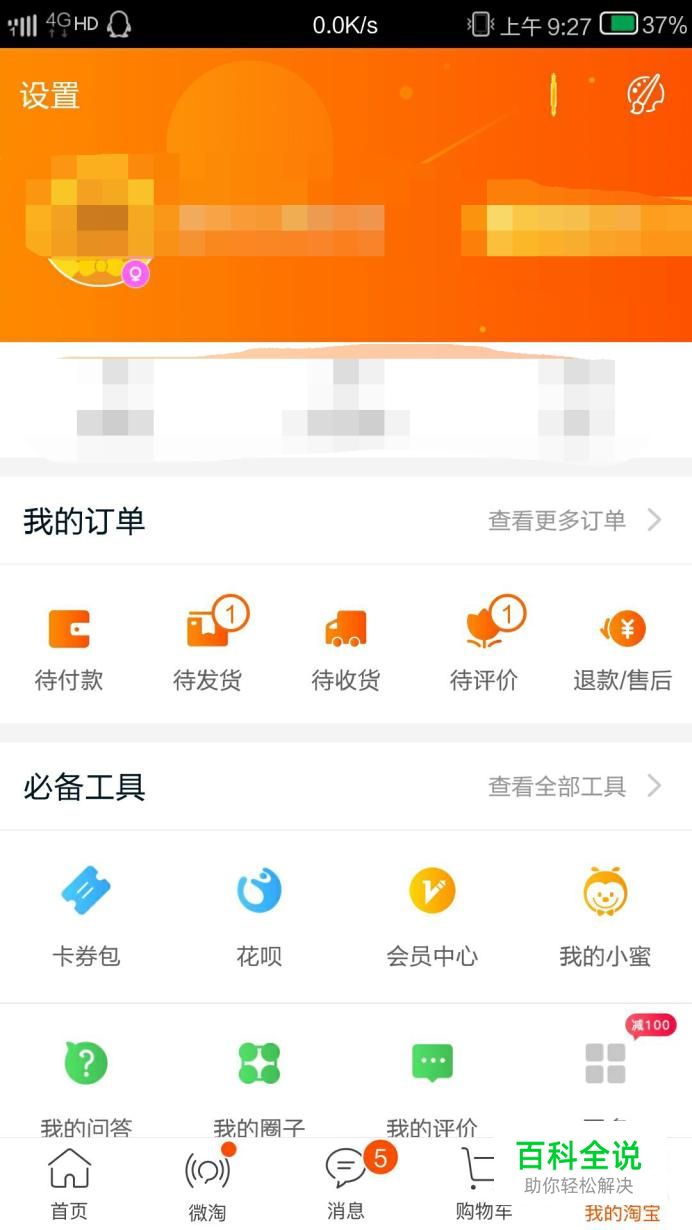Switch to the 消息 messages tab
Image resolution: width=692 pixels, height=1230 pixels.
(346, 1184)
